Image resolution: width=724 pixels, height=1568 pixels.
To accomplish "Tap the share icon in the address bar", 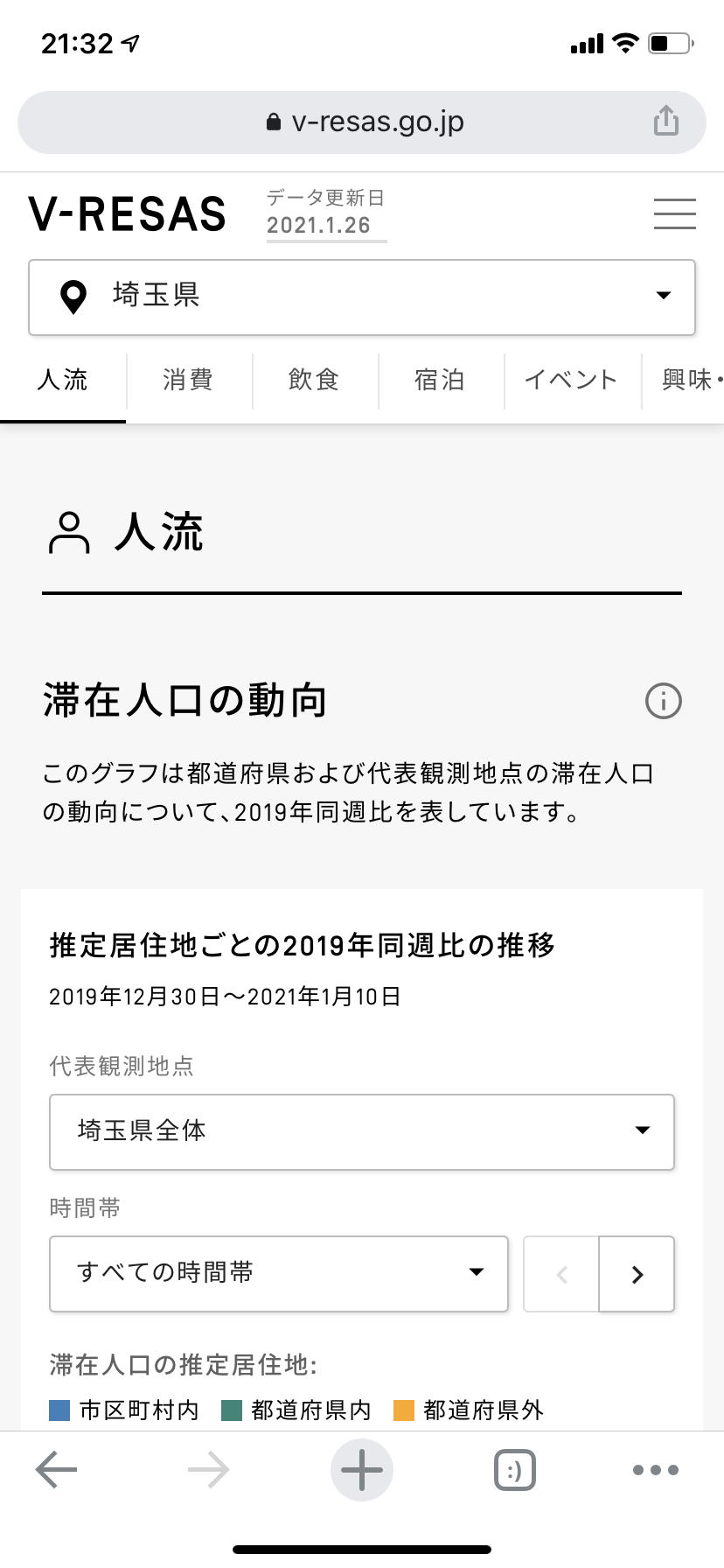I will click(x=666, y=122).
